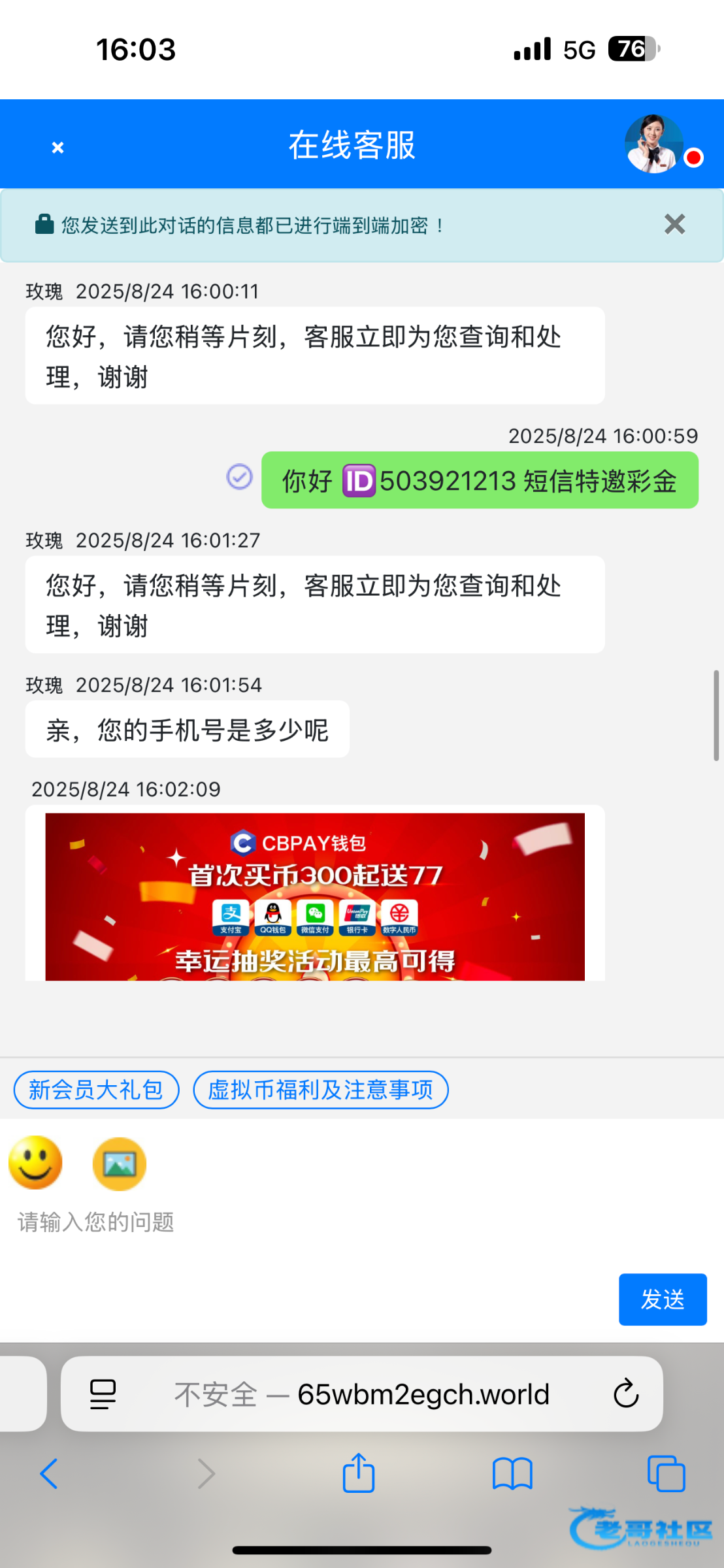Attach a picture to the chat

click(x=119, y=1164)
